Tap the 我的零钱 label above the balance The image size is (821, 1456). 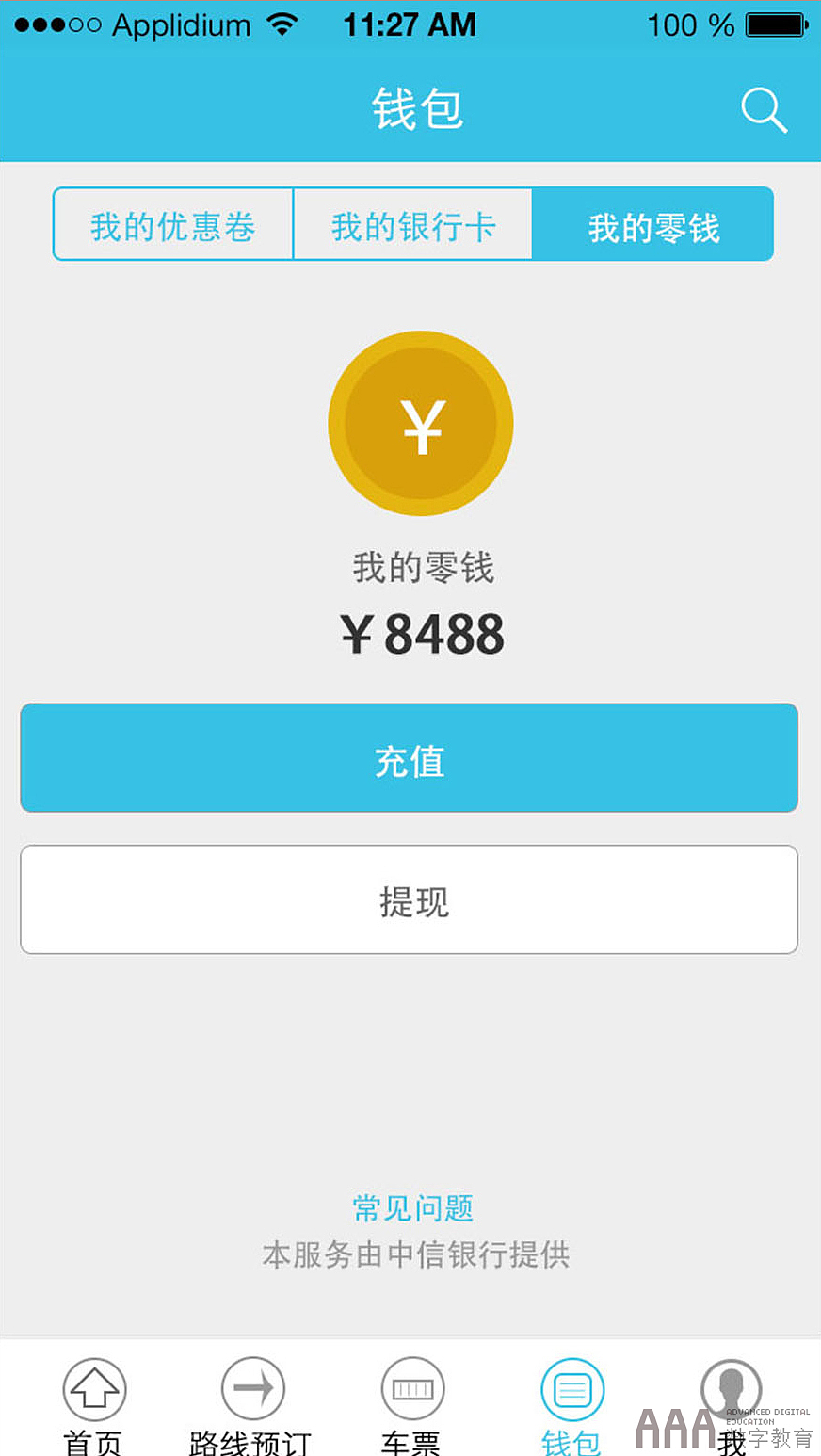tap(420, 568)
